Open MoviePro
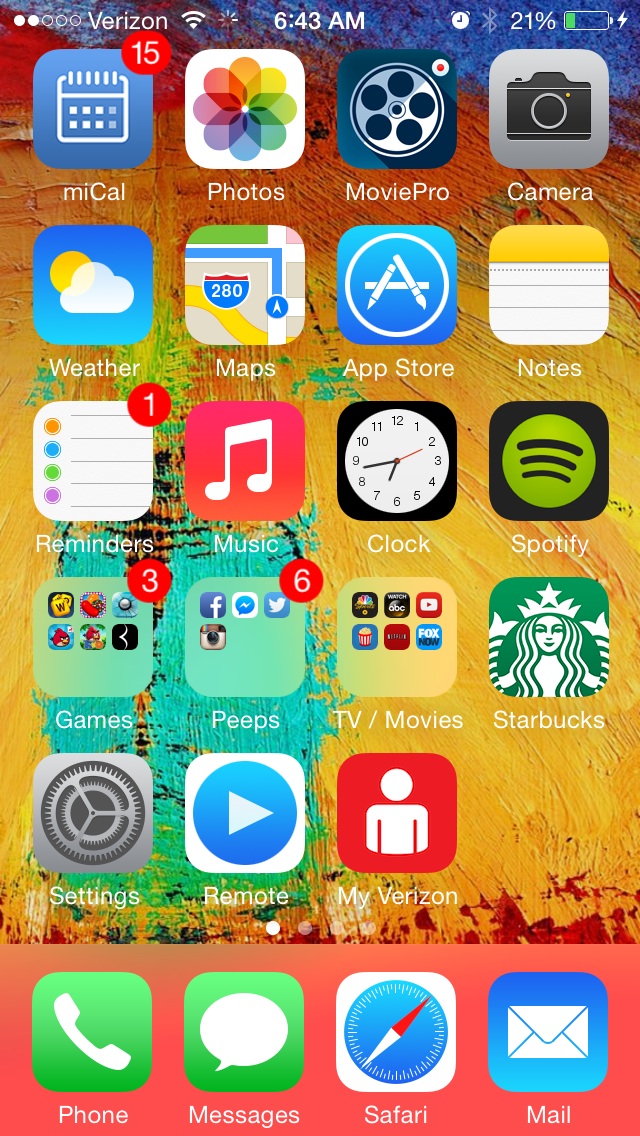640x1136 pixels. (x=397, y=109)
